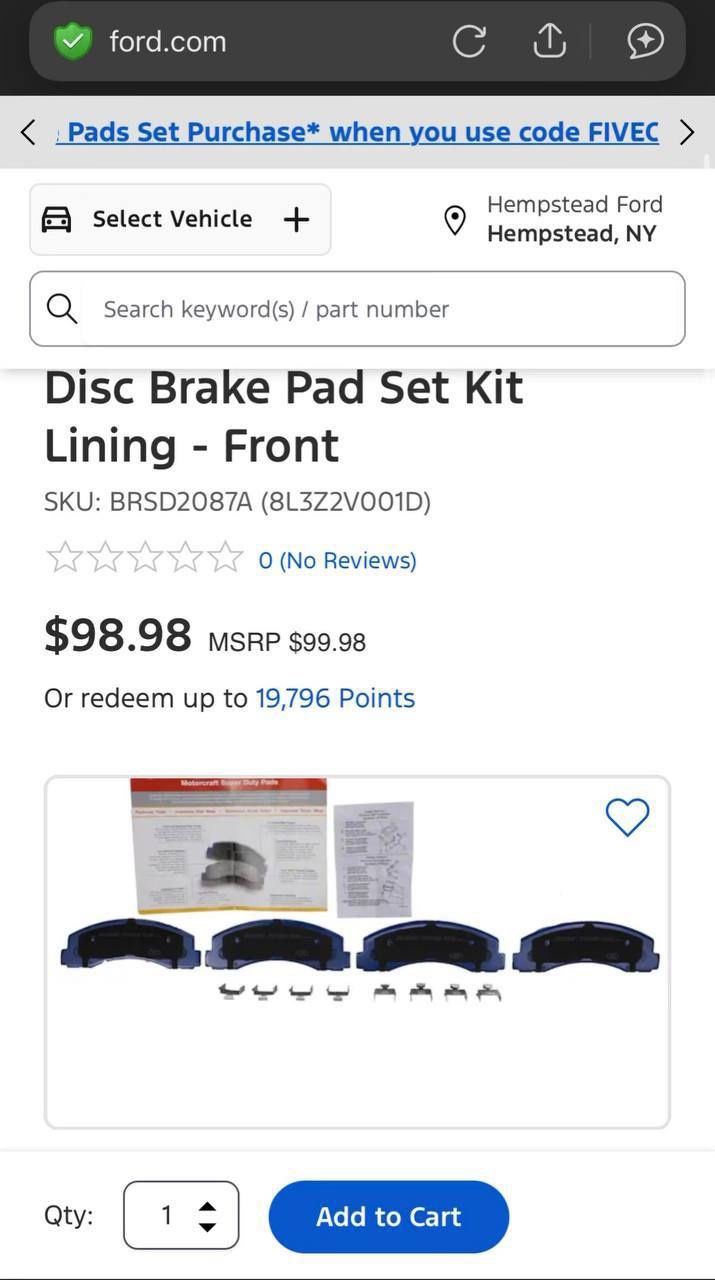The width and height of the screenshot is (715, 1280).
Task: Save brake pad set to favorites
Action: click(627, 817)
